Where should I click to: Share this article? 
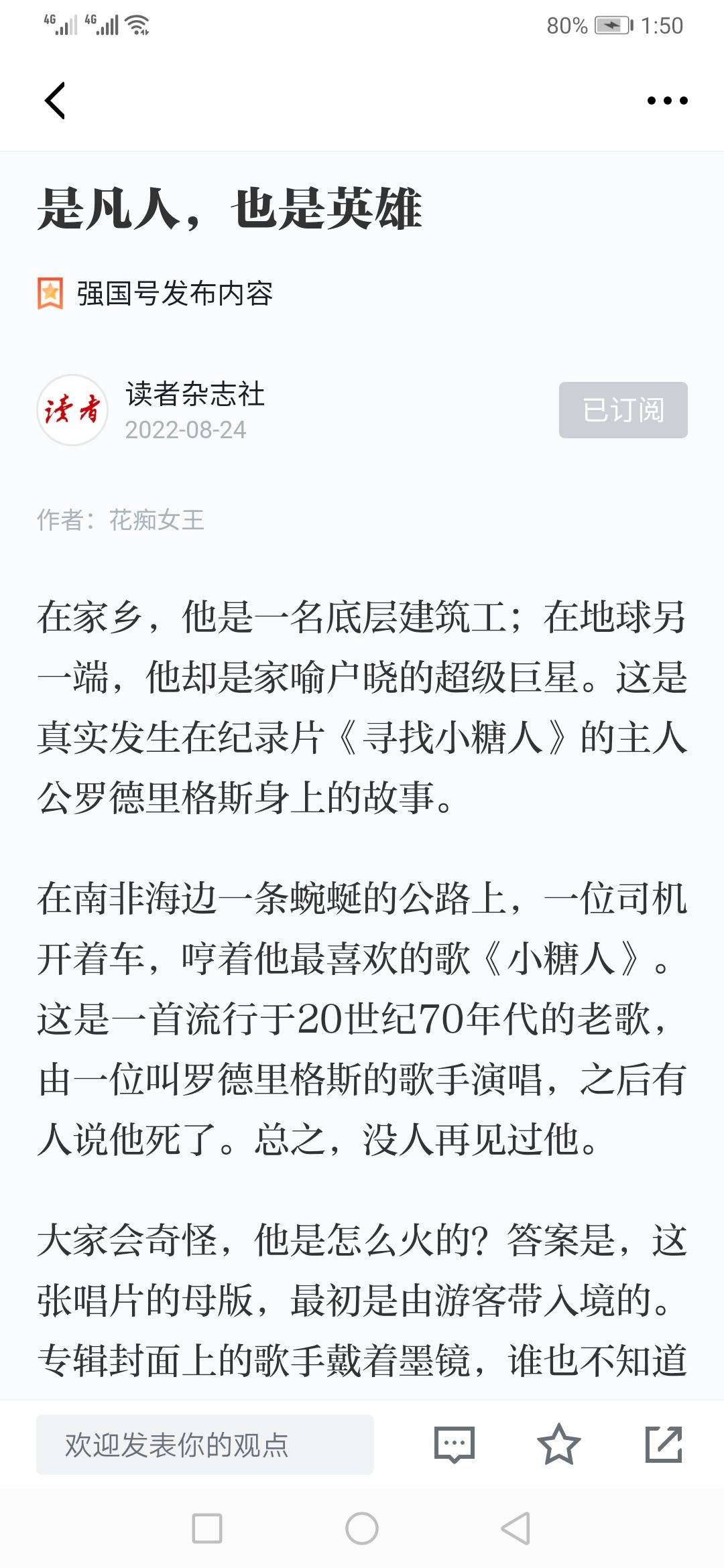[663, 1445]
